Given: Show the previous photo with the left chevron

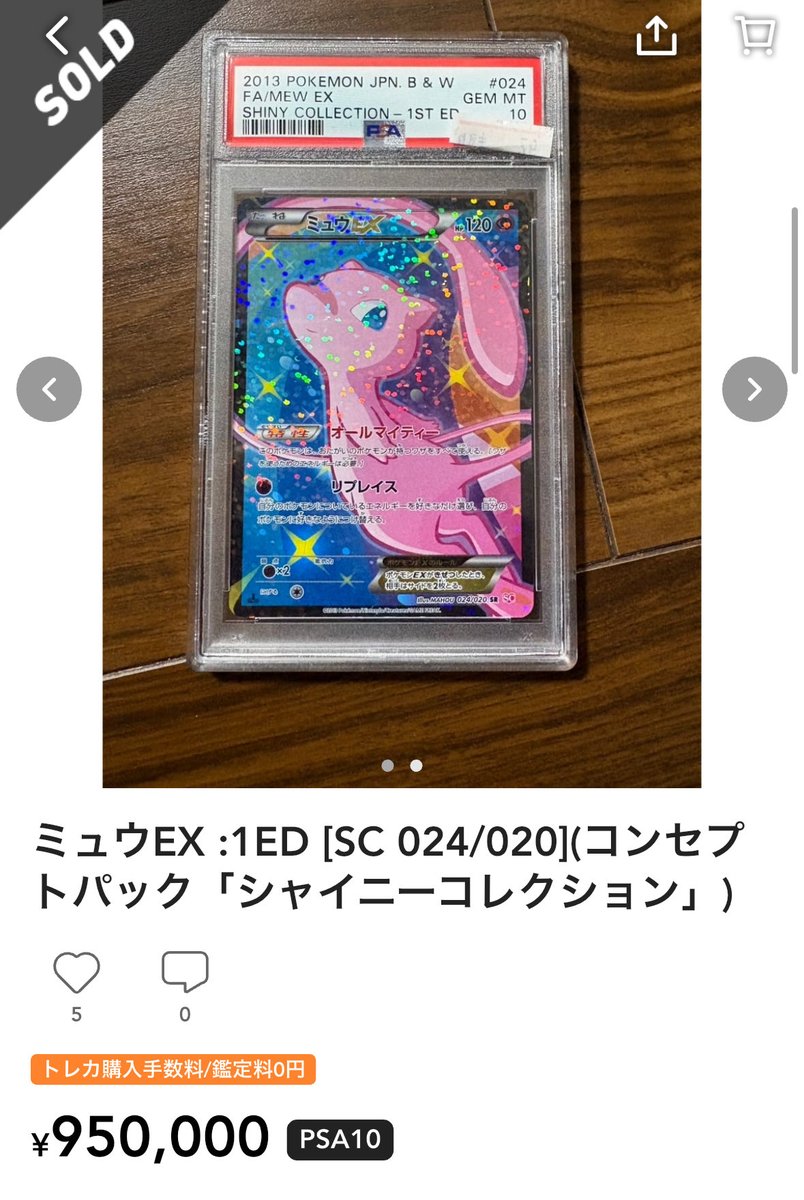Looking at the screenshot, I should click(x=47, y=390).
